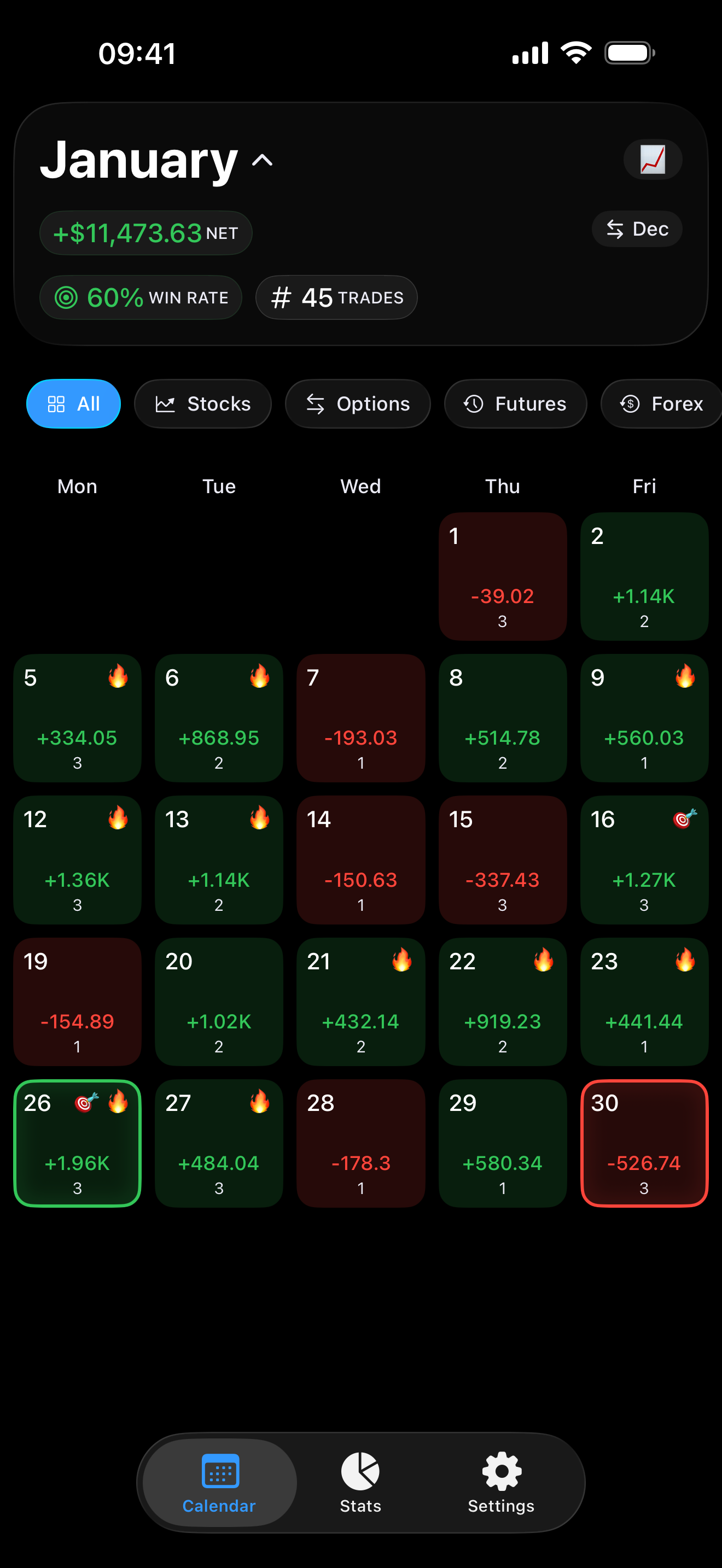Select the Stocks filter chart icon
Image resolution: width=722 pixels, height=1568 pixels.
click(165, 403)
